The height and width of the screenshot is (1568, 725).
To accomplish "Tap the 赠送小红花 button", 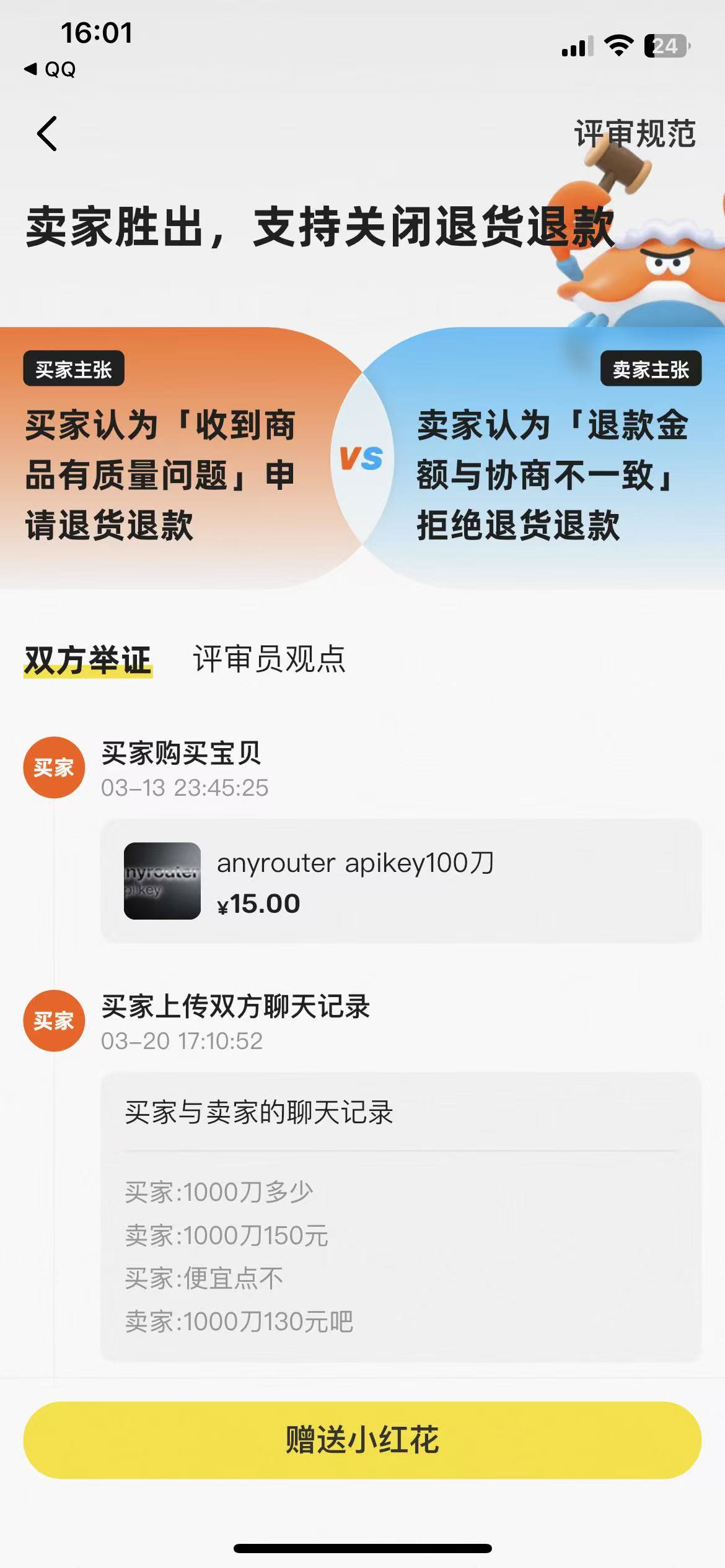I will click(x=362, y=1440).
